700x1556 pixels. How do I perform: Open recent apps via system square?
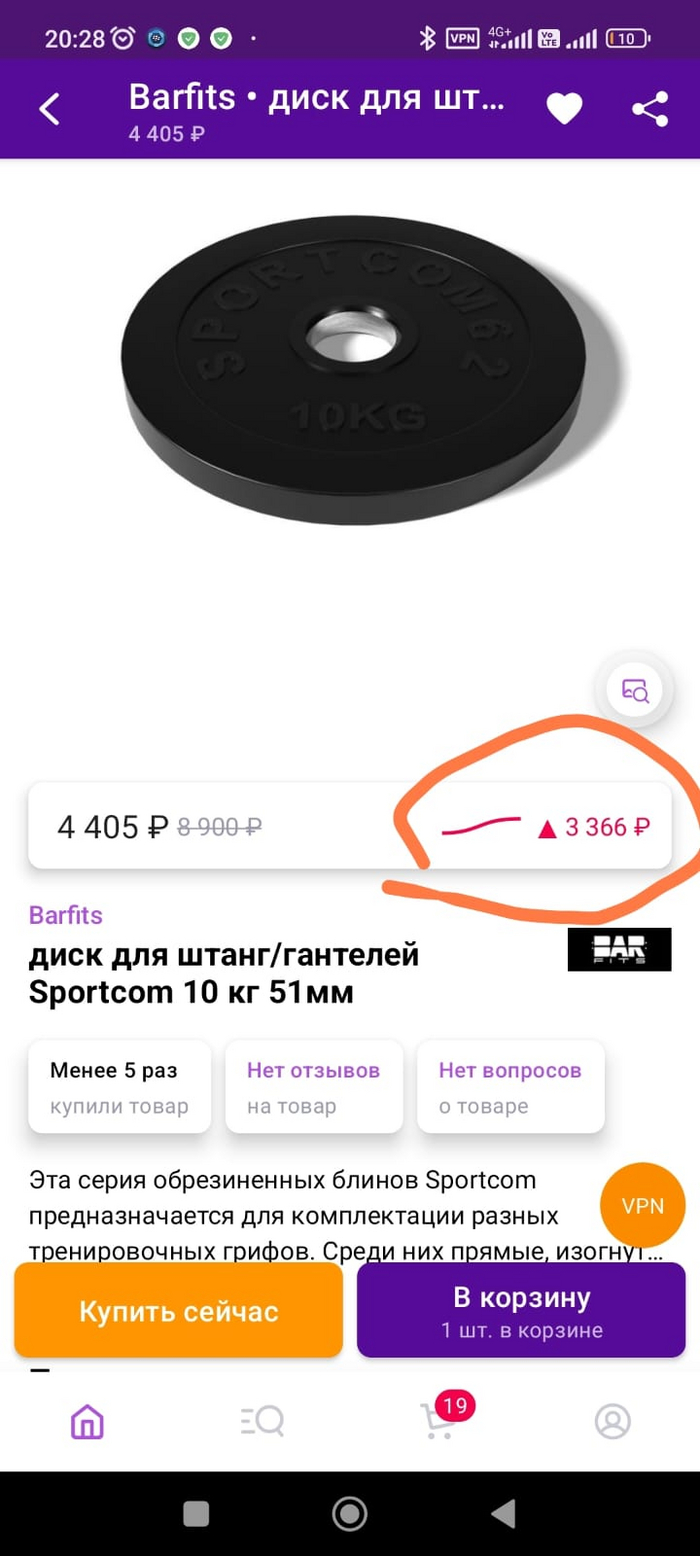196,1514
